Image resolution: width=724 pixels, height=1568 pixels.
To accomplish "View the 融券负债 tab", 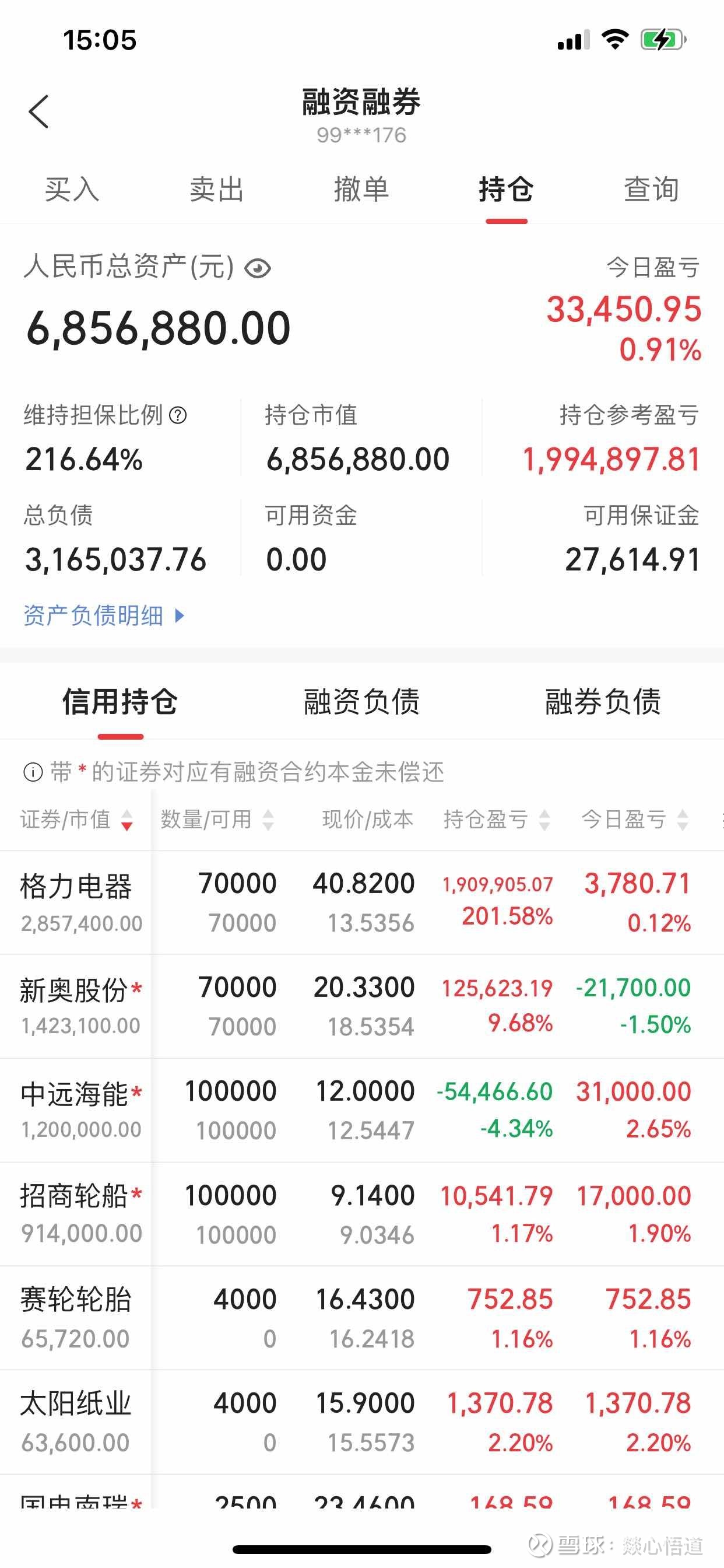I will coord(602,702).
